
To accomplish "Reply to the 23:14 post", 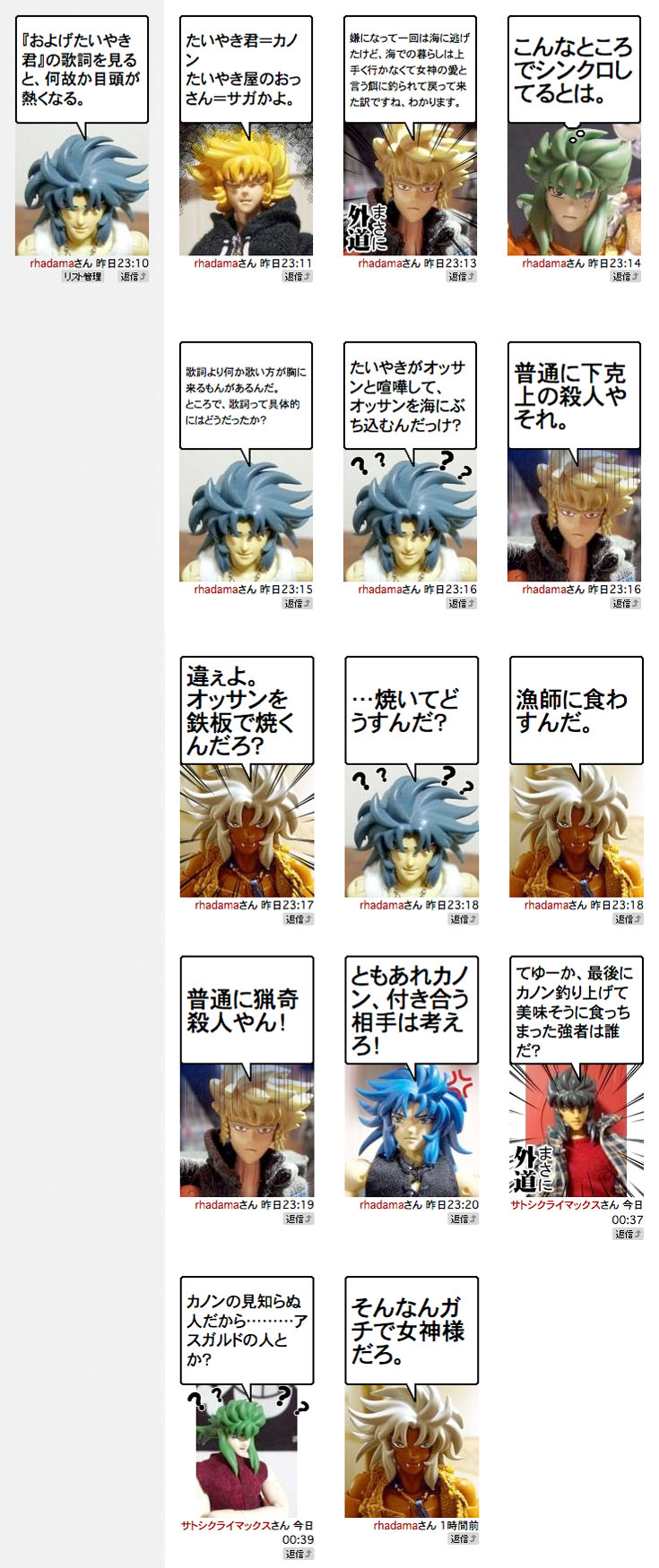I will [626, 277].
